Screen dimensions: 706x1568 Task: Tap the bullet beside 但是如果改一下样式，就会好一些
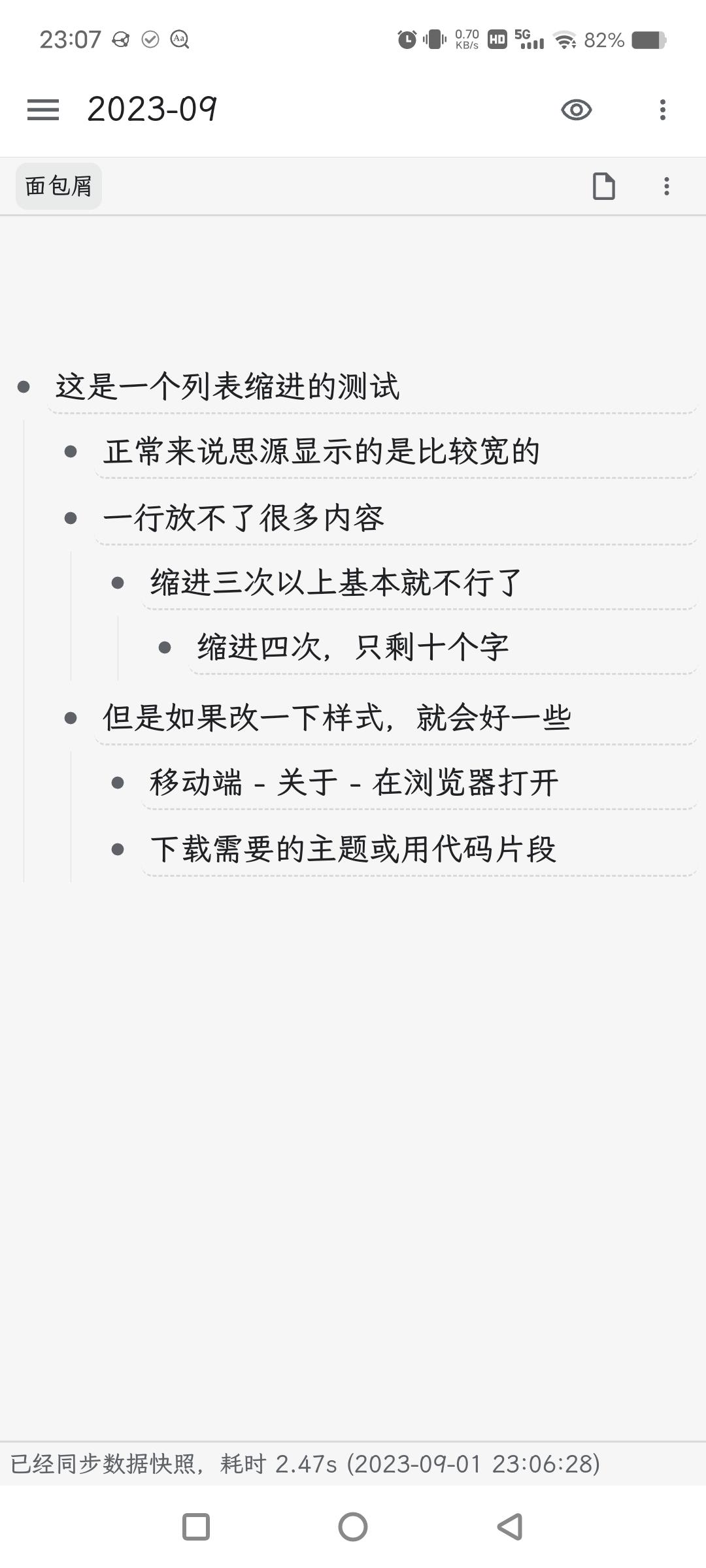pyautogui.click(x=71, y=719)
